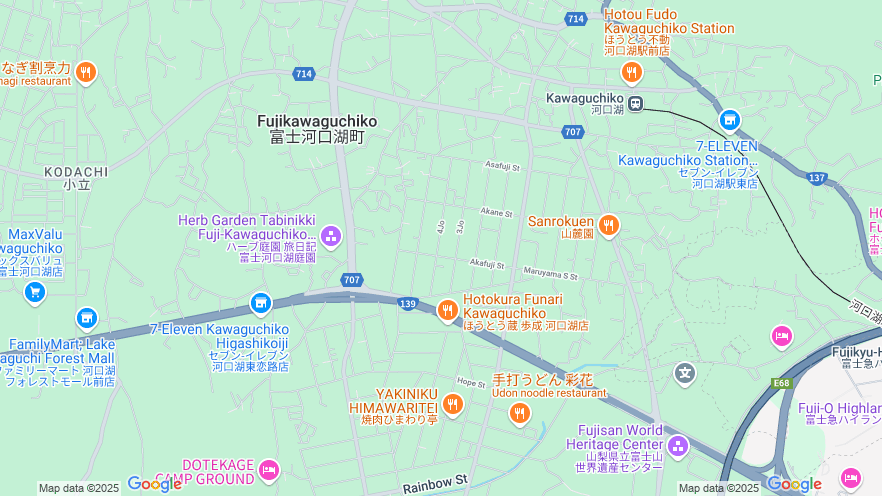Screen dimensions: 882x496
Task: Open YAKINIKU HIMAWARITEI restaurant marker
Action: click(453, 403)
